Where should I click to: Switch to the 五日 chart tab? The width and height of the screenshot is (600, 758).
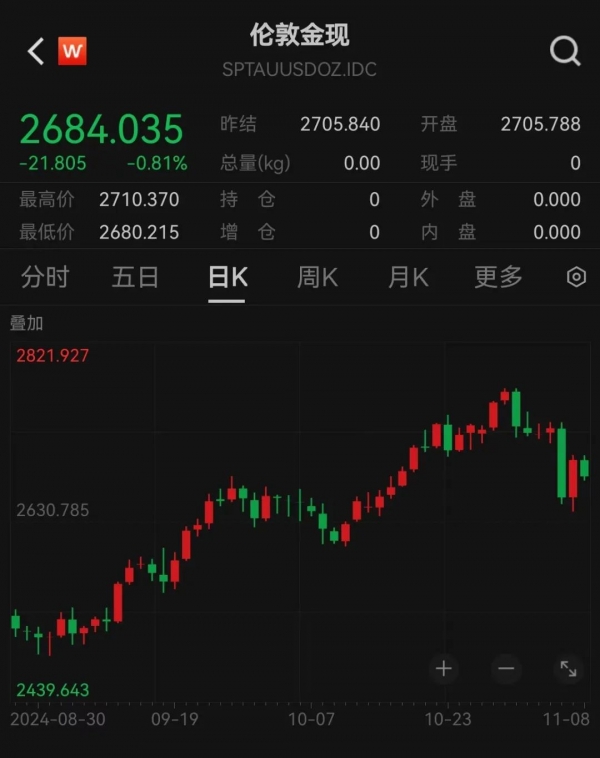click(x=135, y=277)
